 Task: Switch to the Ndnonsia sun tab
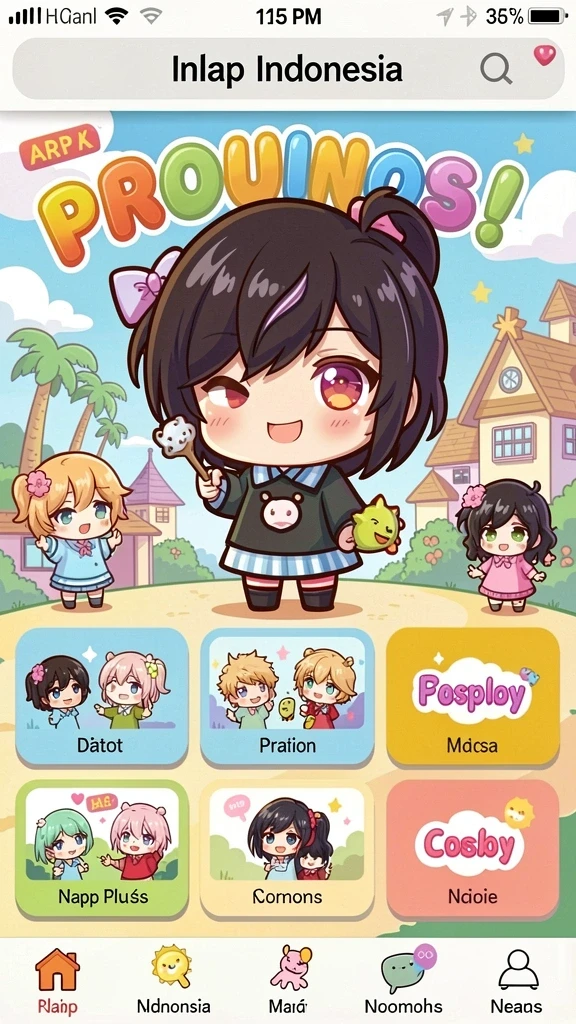coord(173,980)
